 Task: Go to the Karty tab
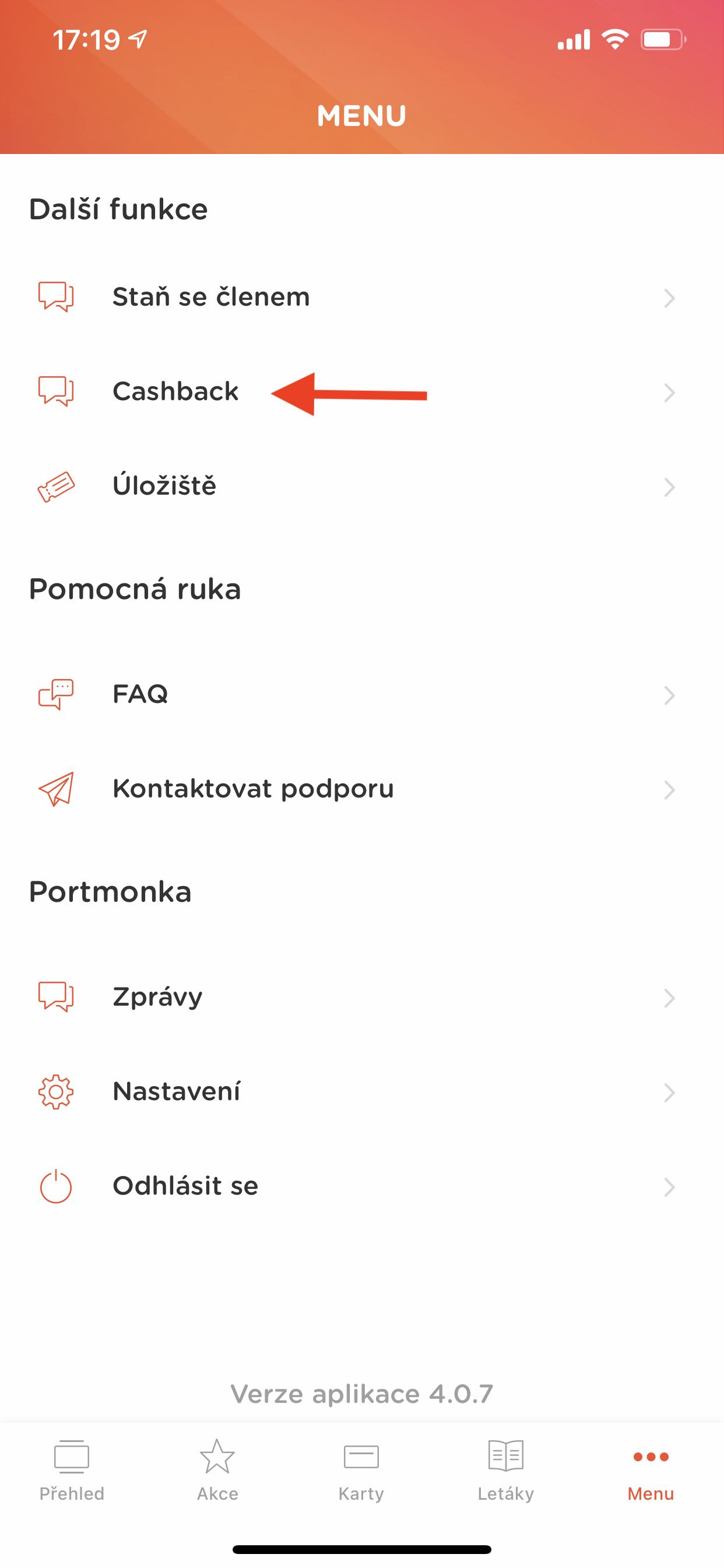pos(361,1471)
